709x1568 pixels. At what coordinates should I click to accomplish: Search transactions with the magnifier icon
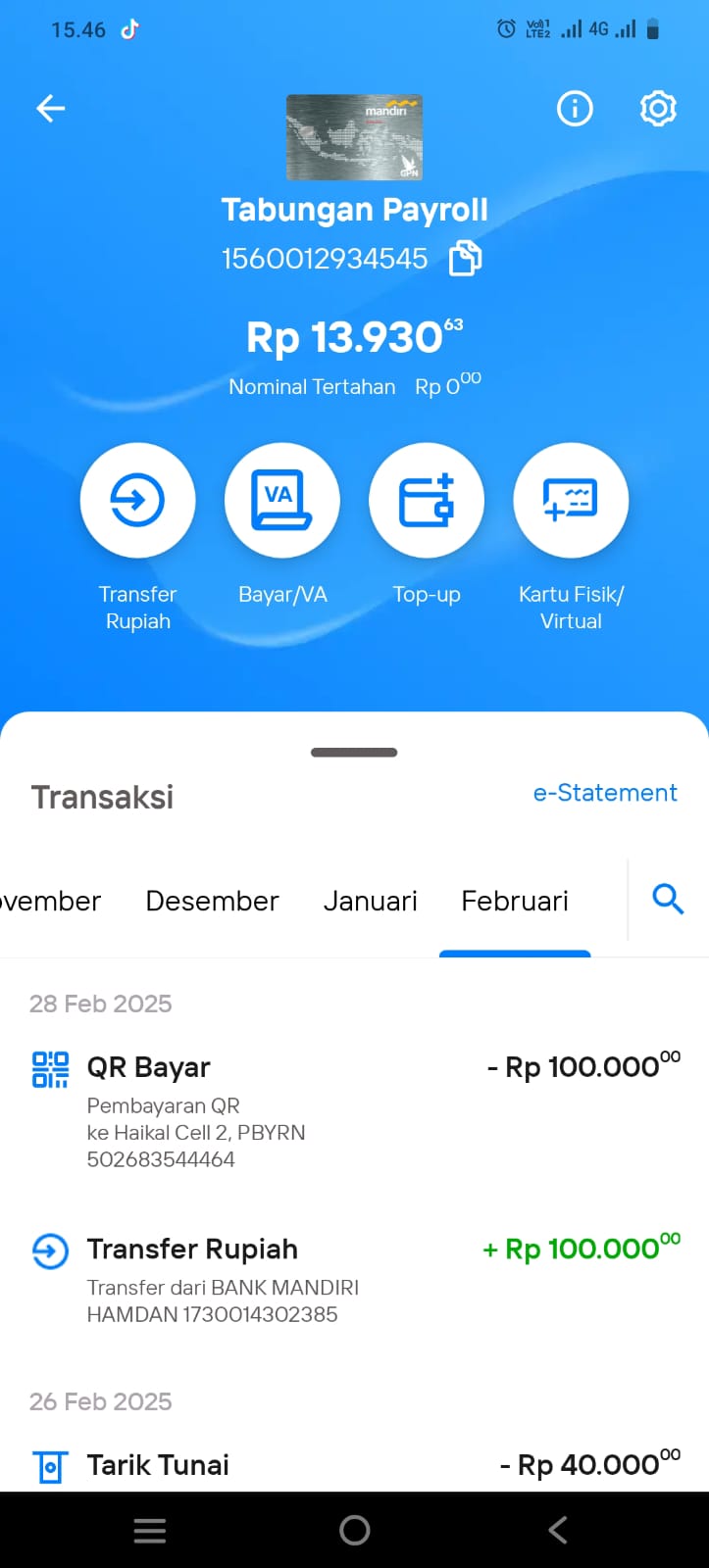point(668,899)
